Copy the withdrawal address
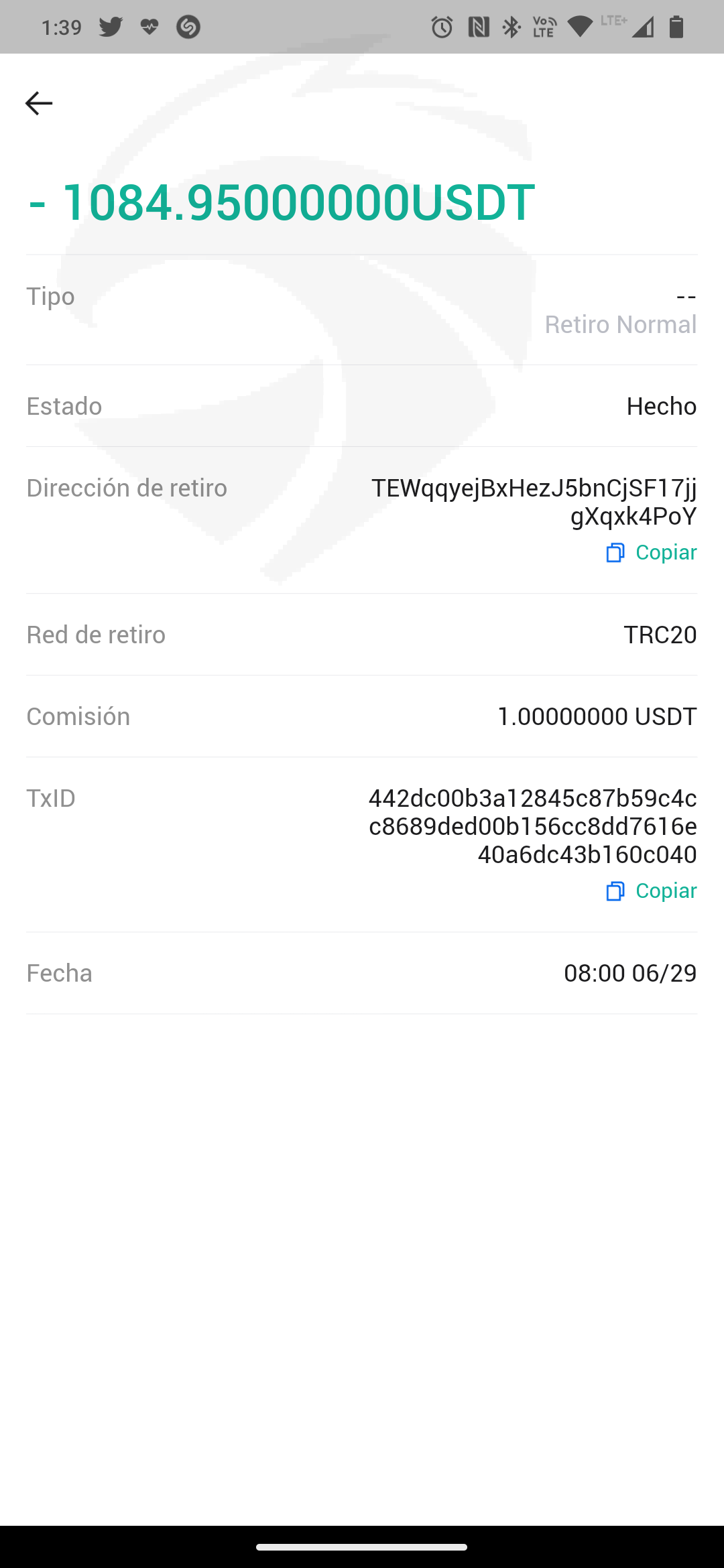 tap(652, 552)
